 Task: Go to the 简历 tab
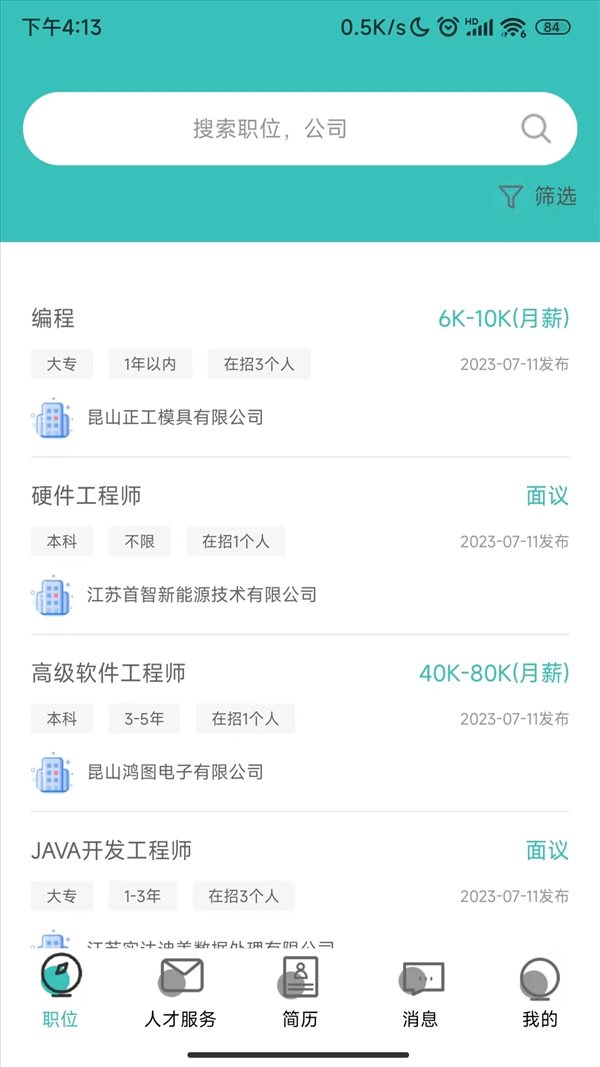[x=300, y=993]
